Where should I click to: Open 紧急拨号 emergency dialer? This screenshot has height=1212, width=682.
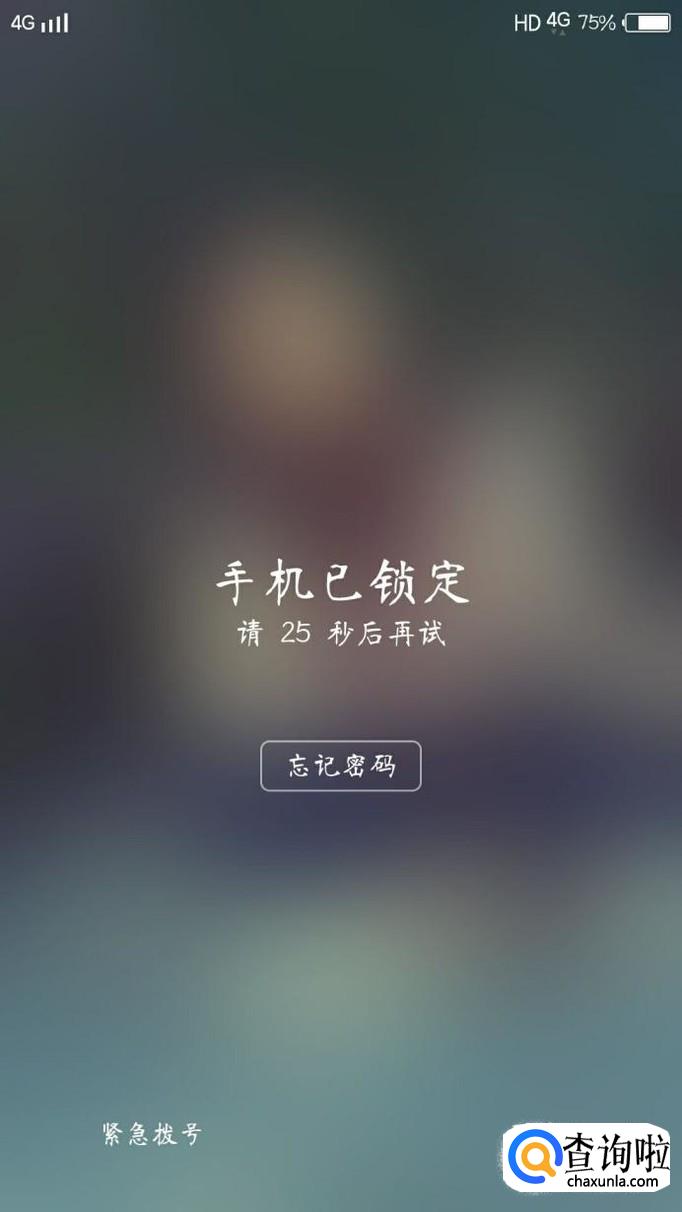[x=152, y=1134]
